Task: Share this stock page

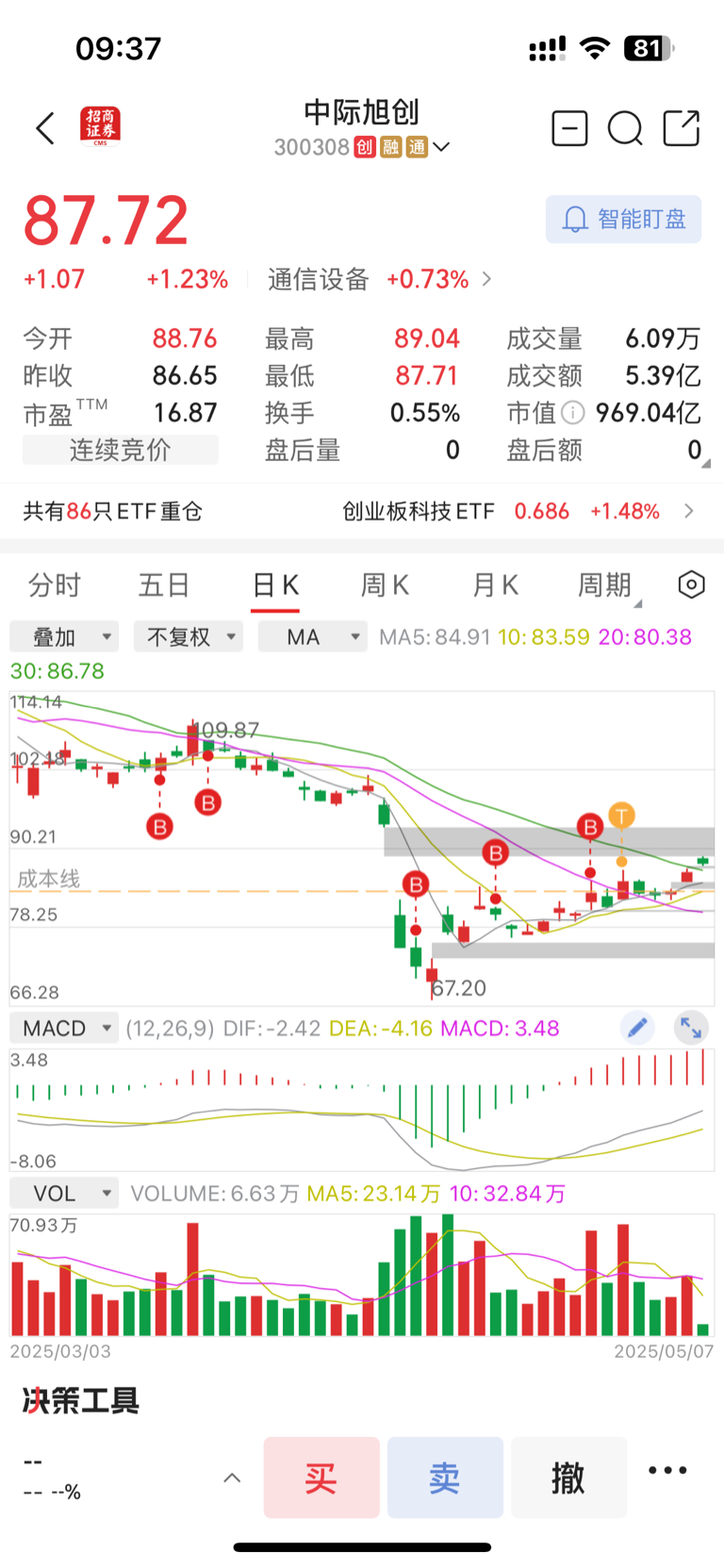Action: [x=682, y=128]
